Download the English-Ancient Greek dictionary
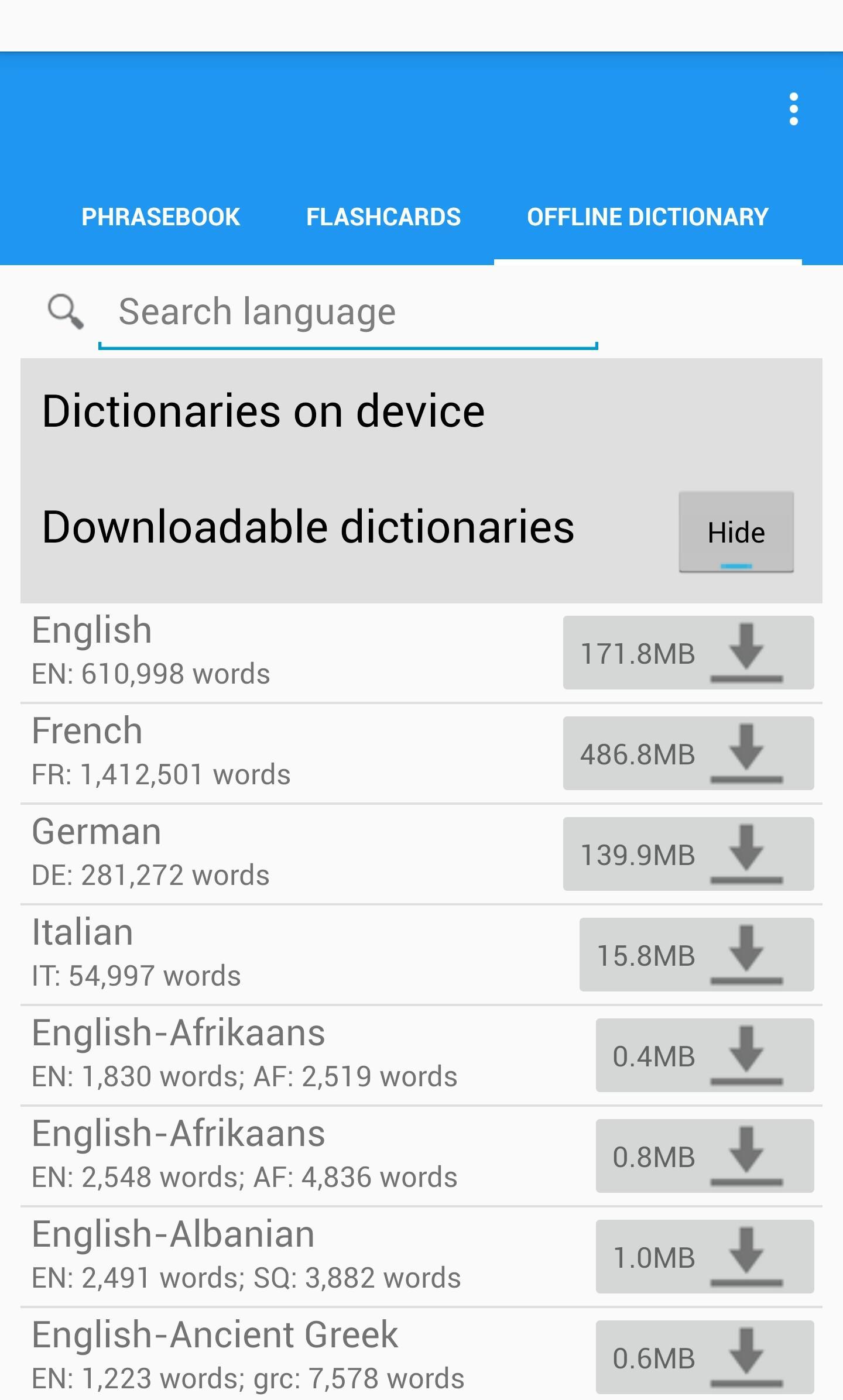Screen dimensions: 843x1400 pos(704,1357)
